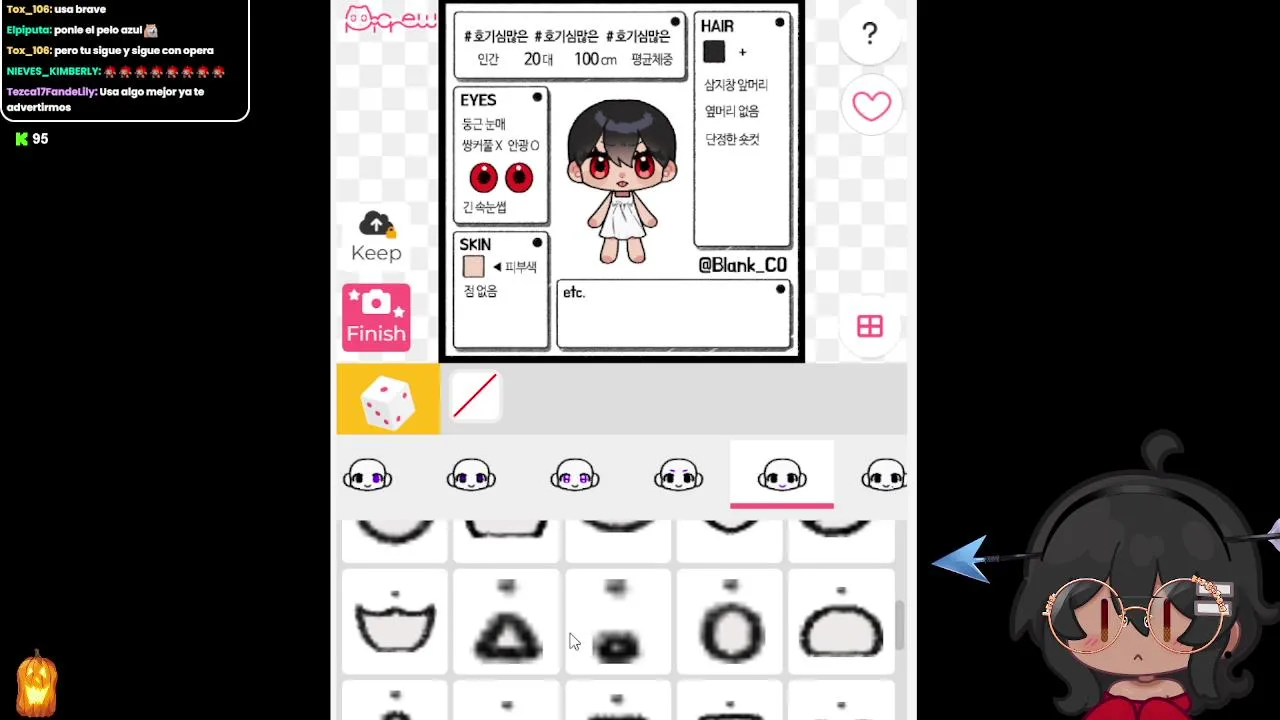This screenshot has width=1280, height=720.
Task: Switch to the eyebrows face category tab
Action: tap(679, 476)
